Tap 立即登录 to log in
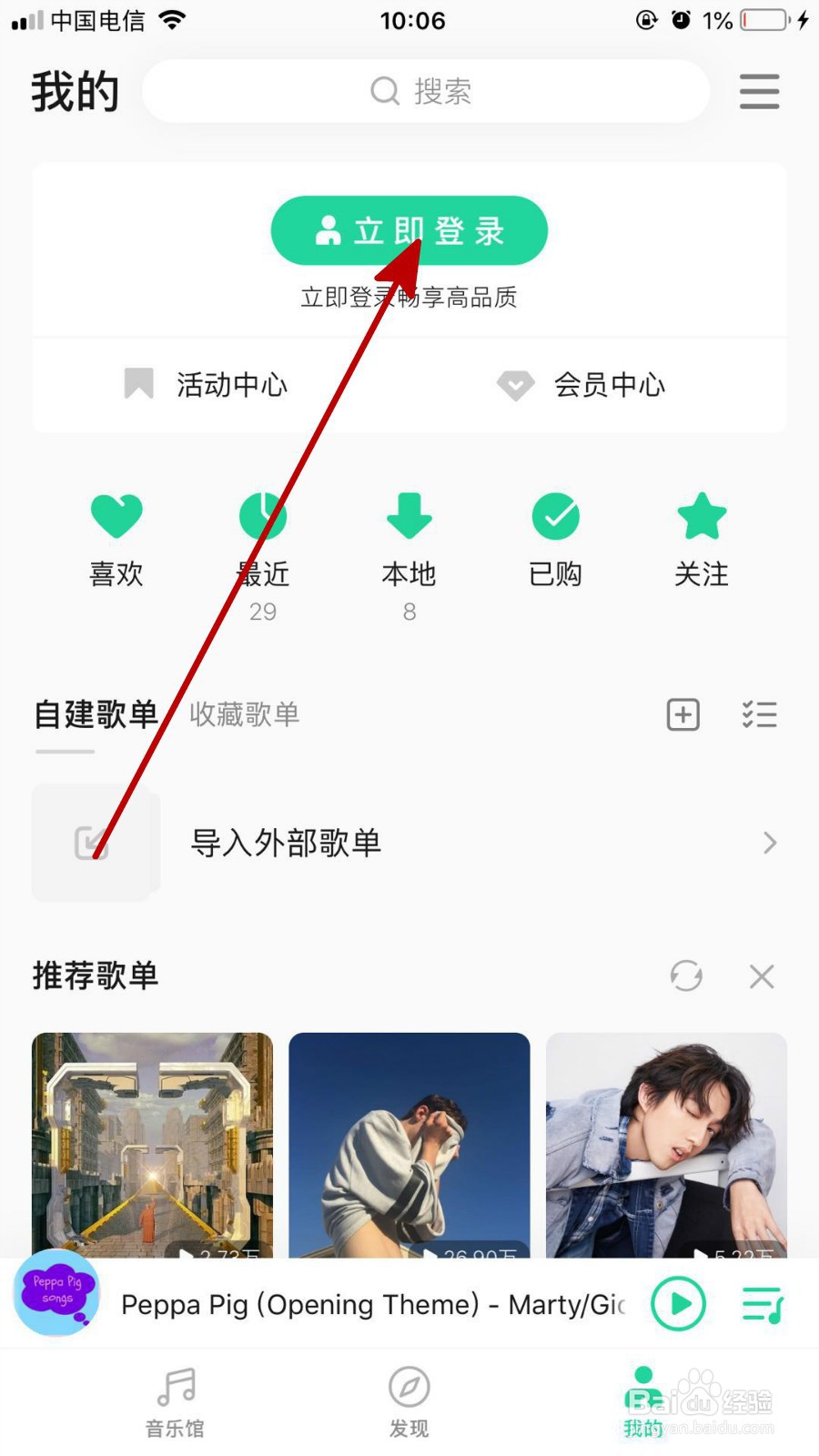The height and width of the screenshot is (1456, 819). 409,230
